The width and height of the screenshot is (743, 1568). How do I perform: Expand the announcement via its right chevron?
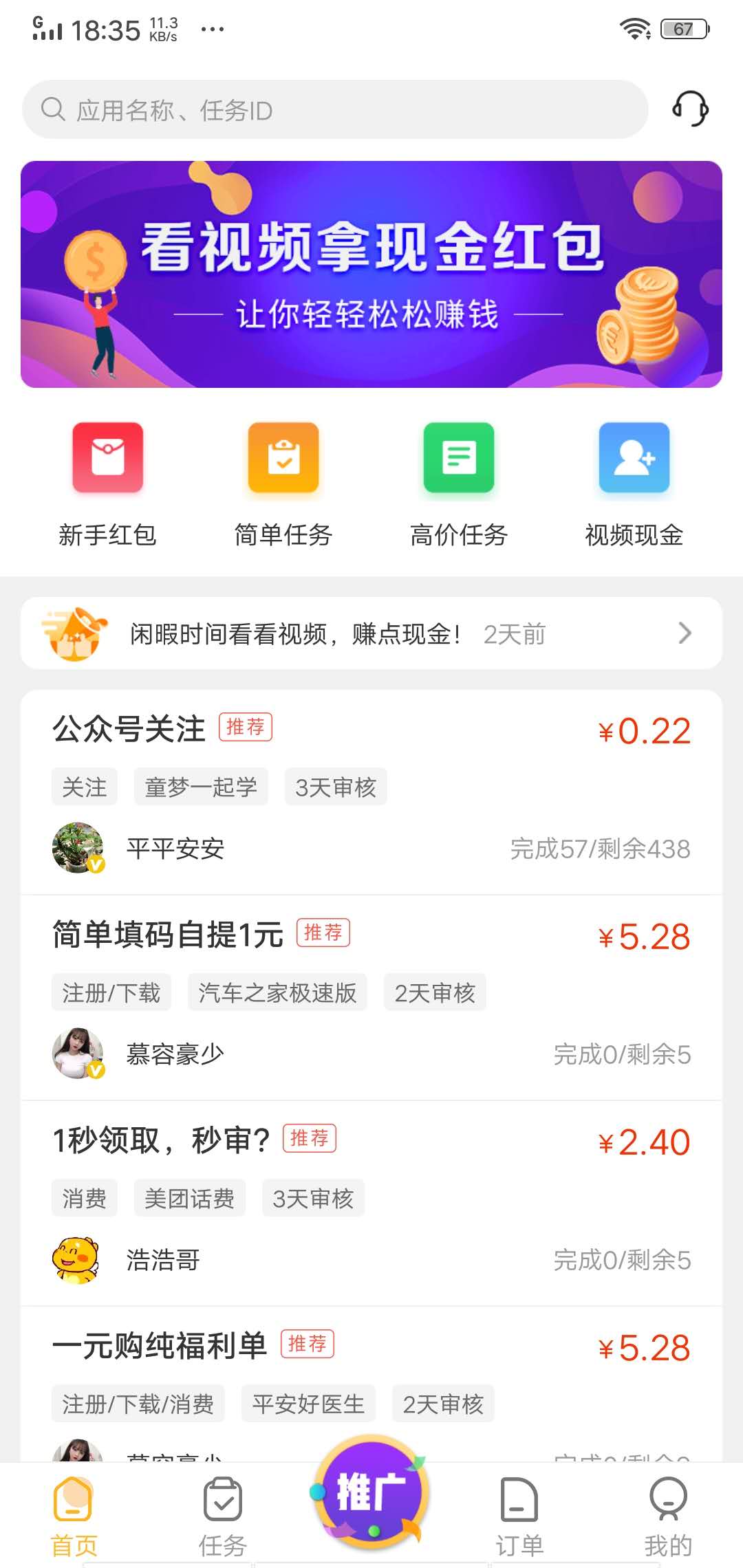[x=685, y=633]
